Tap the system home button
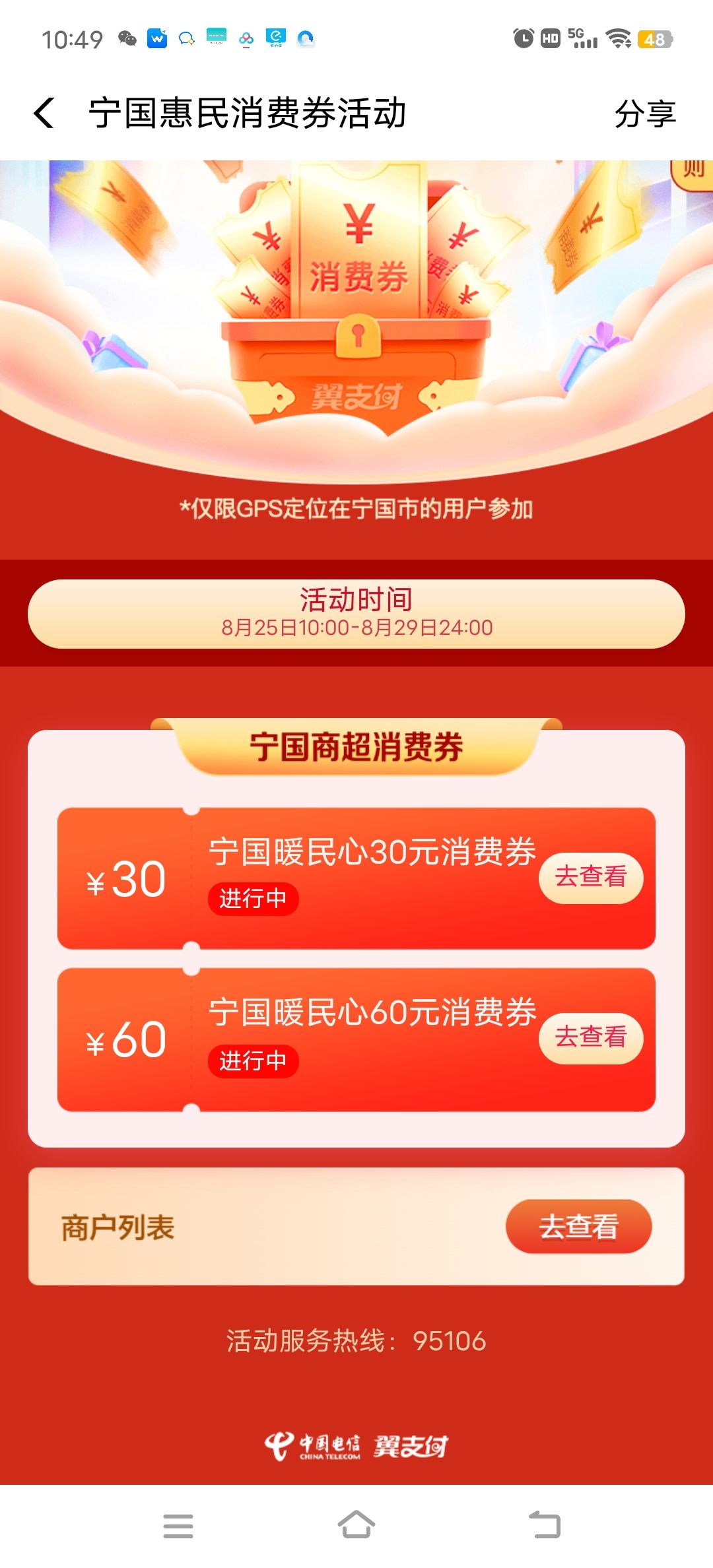713x1568 pixels. pyautogui.click(x=356, y=1525)
